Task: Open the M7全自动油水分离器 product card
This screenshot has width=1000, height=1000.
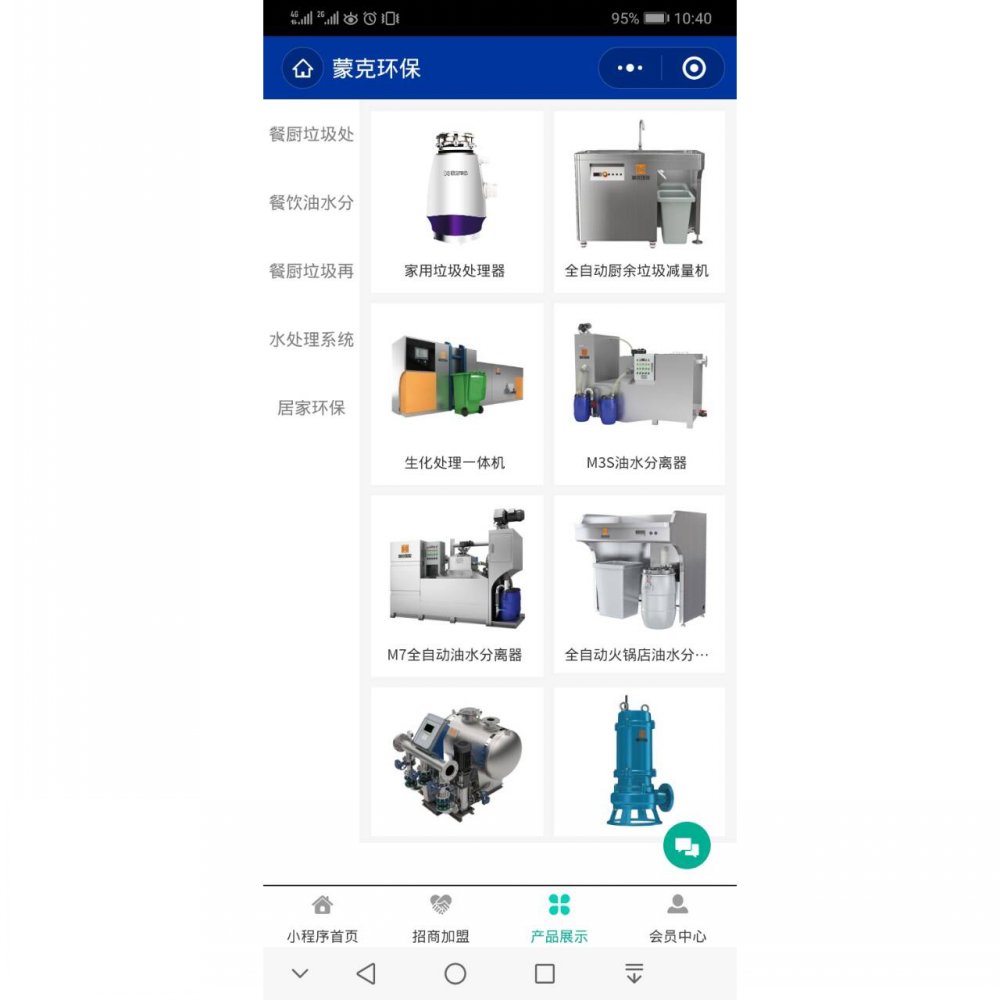Action: 457,585
